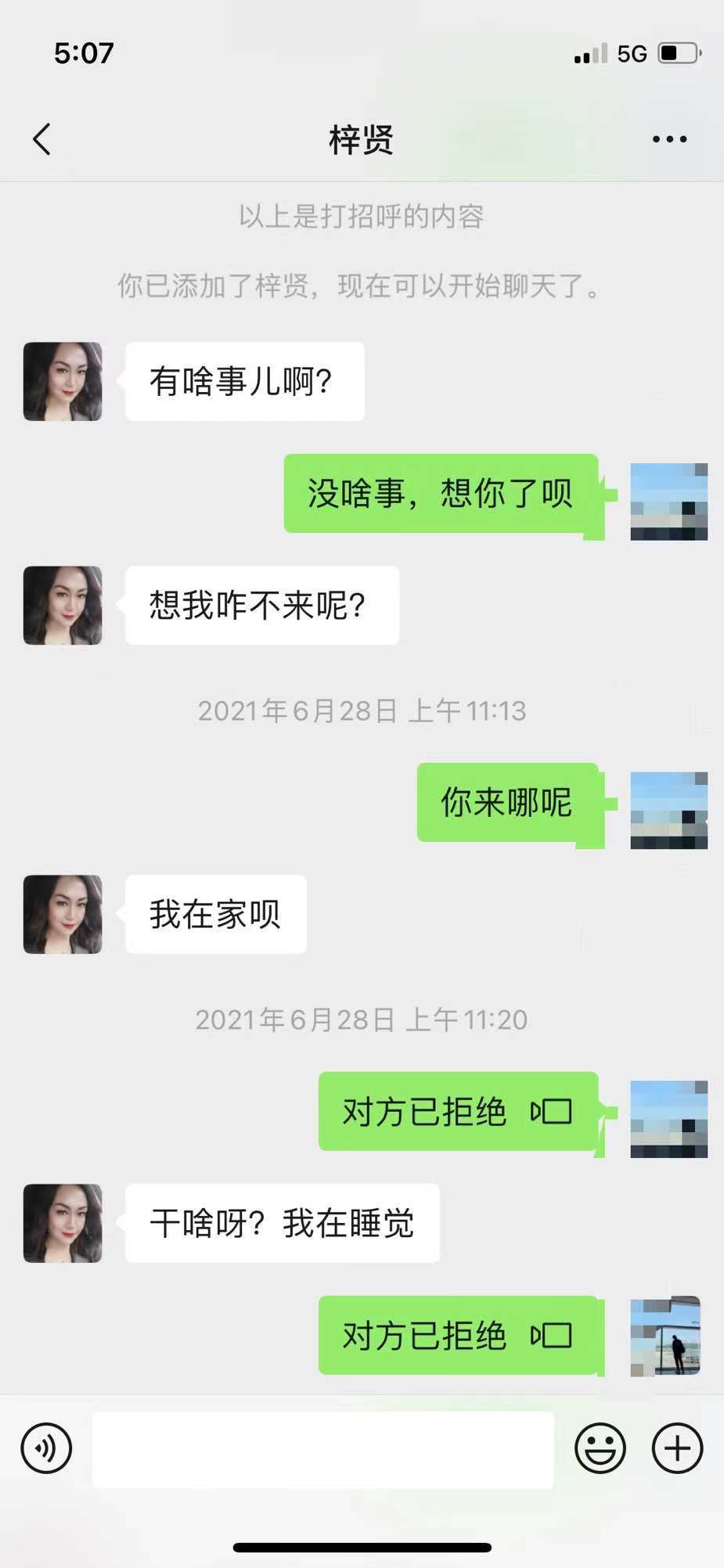Open the plus attachment menu

pos(677,1448)
